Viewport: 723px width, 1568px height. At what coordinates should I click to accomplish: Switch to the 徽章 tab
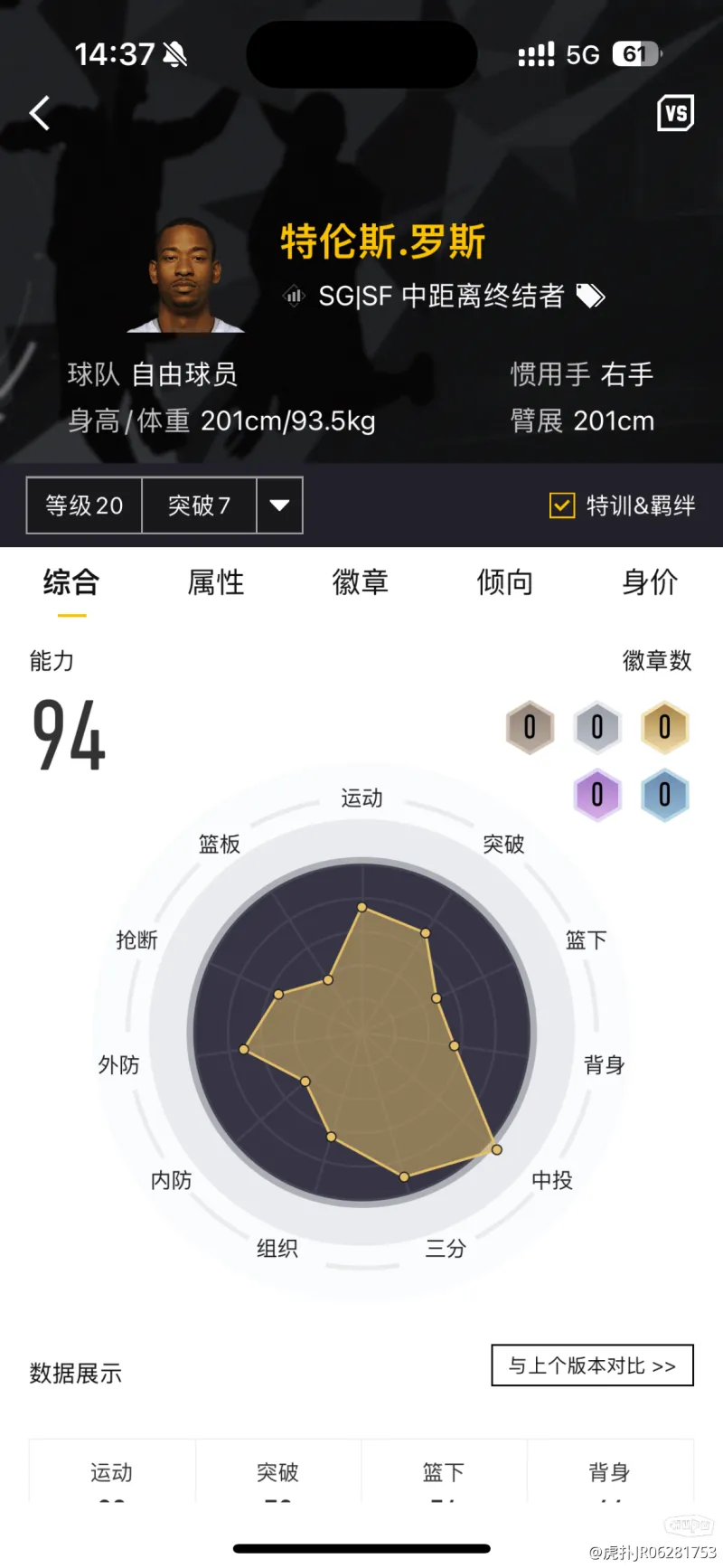(x=361, y=582)
